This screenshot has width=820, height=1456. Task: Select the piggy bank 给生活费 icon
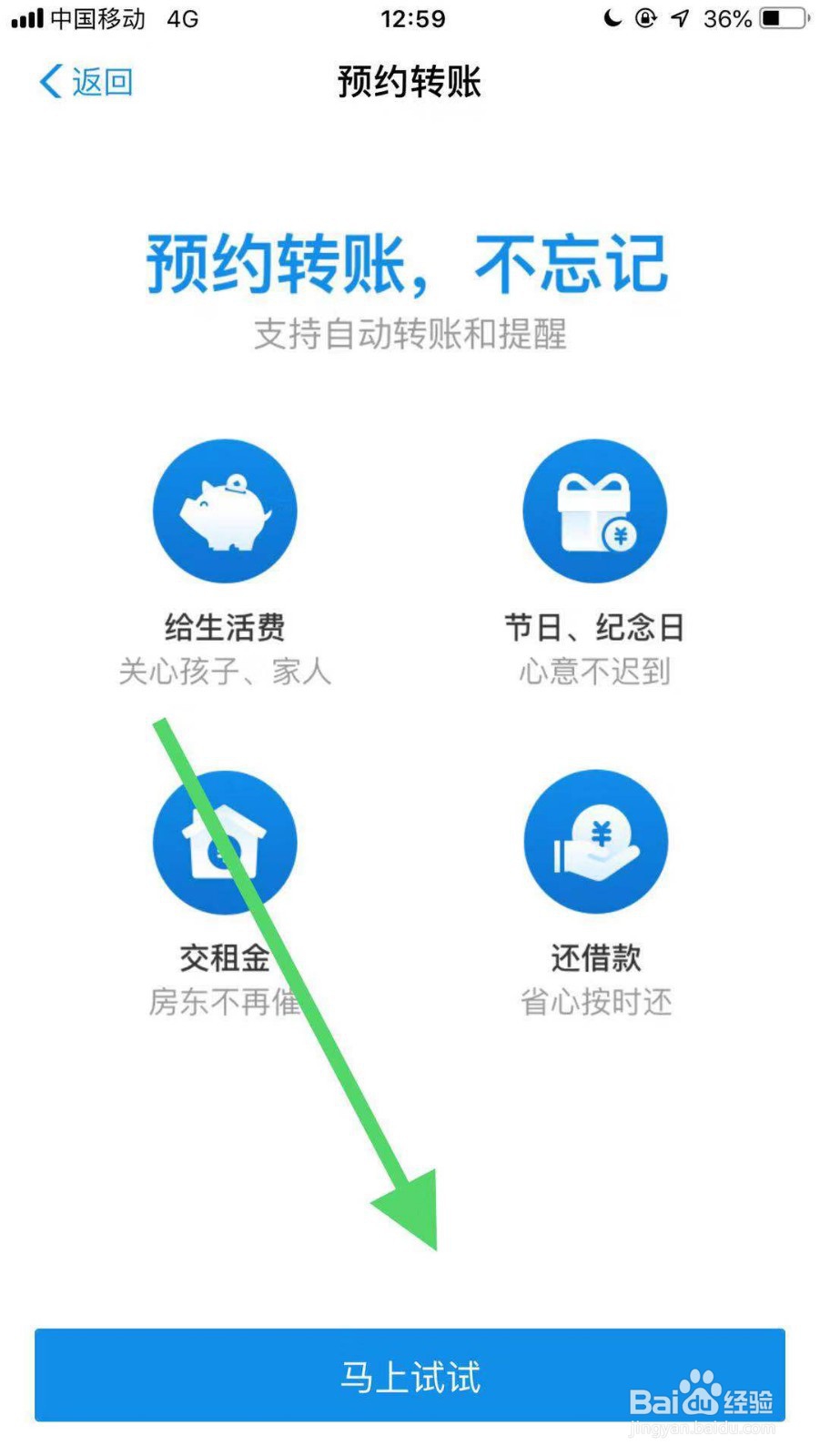click(x=224, y=510)
